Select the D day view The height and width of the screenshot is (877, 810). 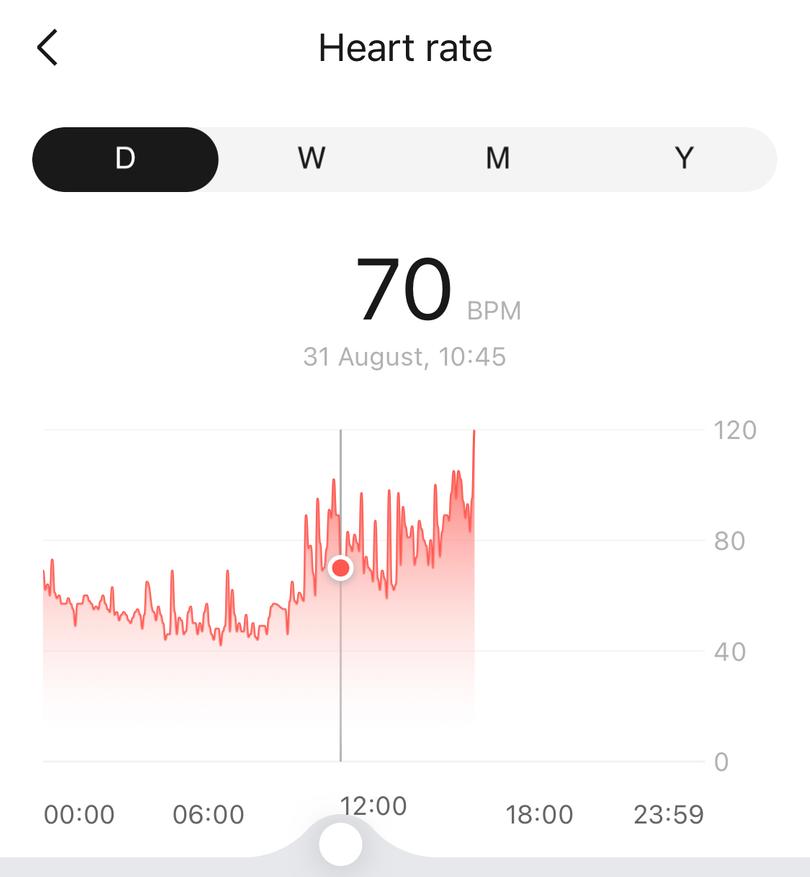pyautogui.click(x=125, y=158)
